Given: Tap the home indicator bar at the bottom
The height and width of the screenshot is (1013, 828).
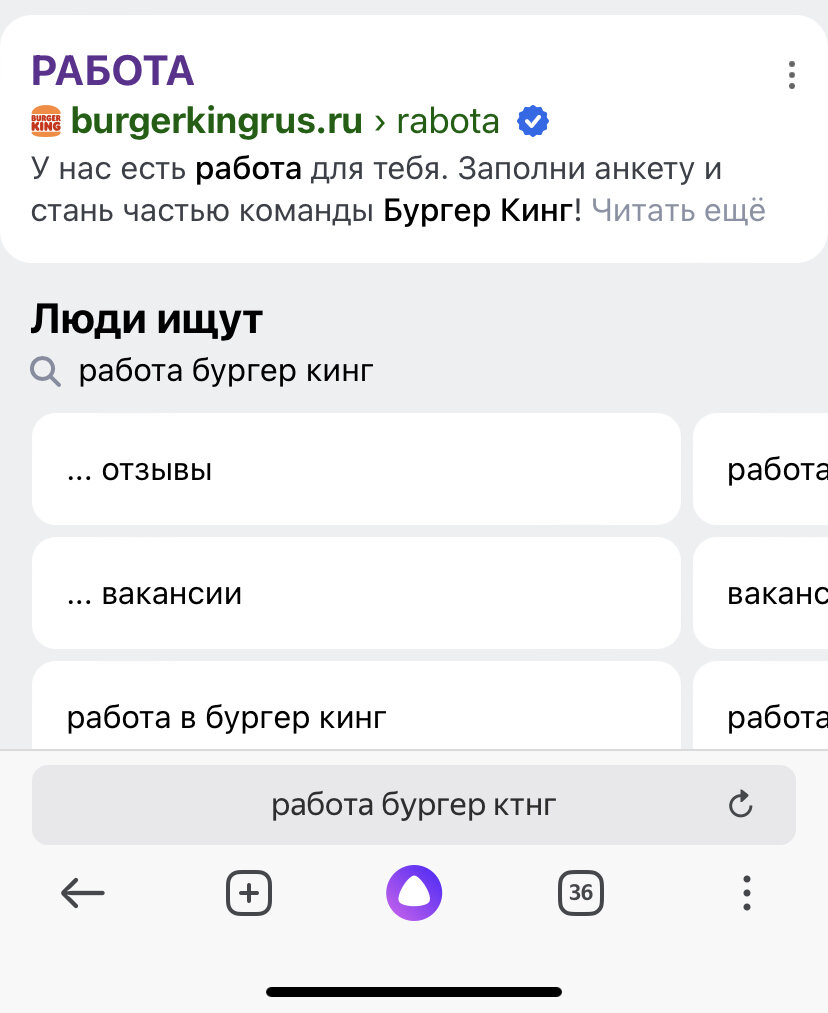Looking at the screenshot, I should click(x=414, y=992).
